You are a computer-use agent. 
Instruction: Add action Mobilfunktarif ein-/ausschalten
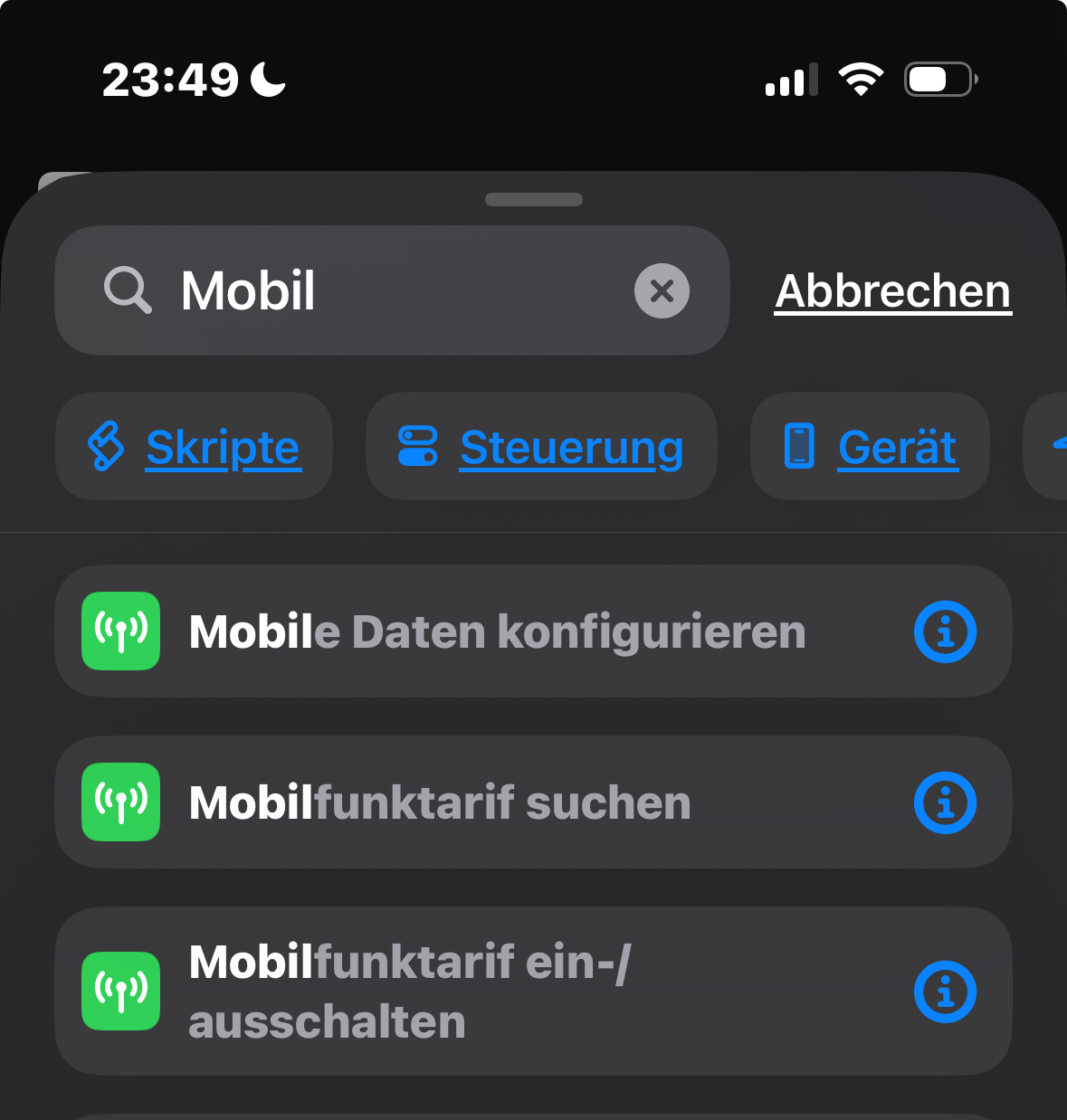coord(409,992)
